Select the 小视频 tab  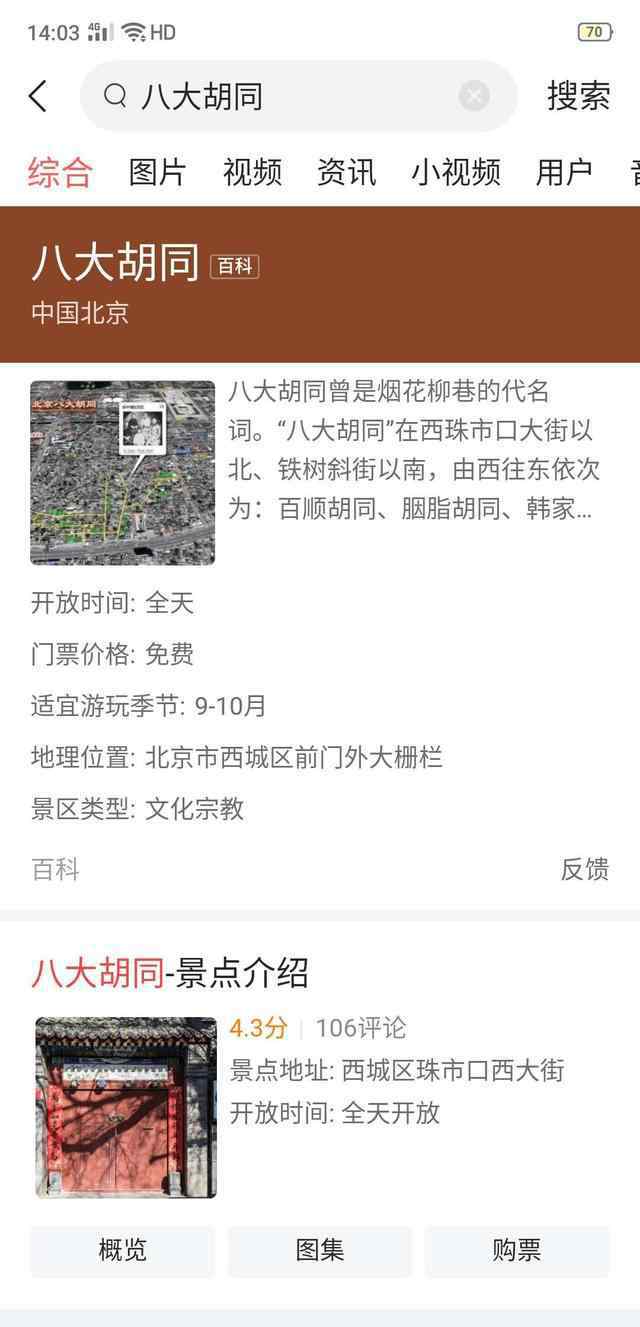(x=455, y=172)
